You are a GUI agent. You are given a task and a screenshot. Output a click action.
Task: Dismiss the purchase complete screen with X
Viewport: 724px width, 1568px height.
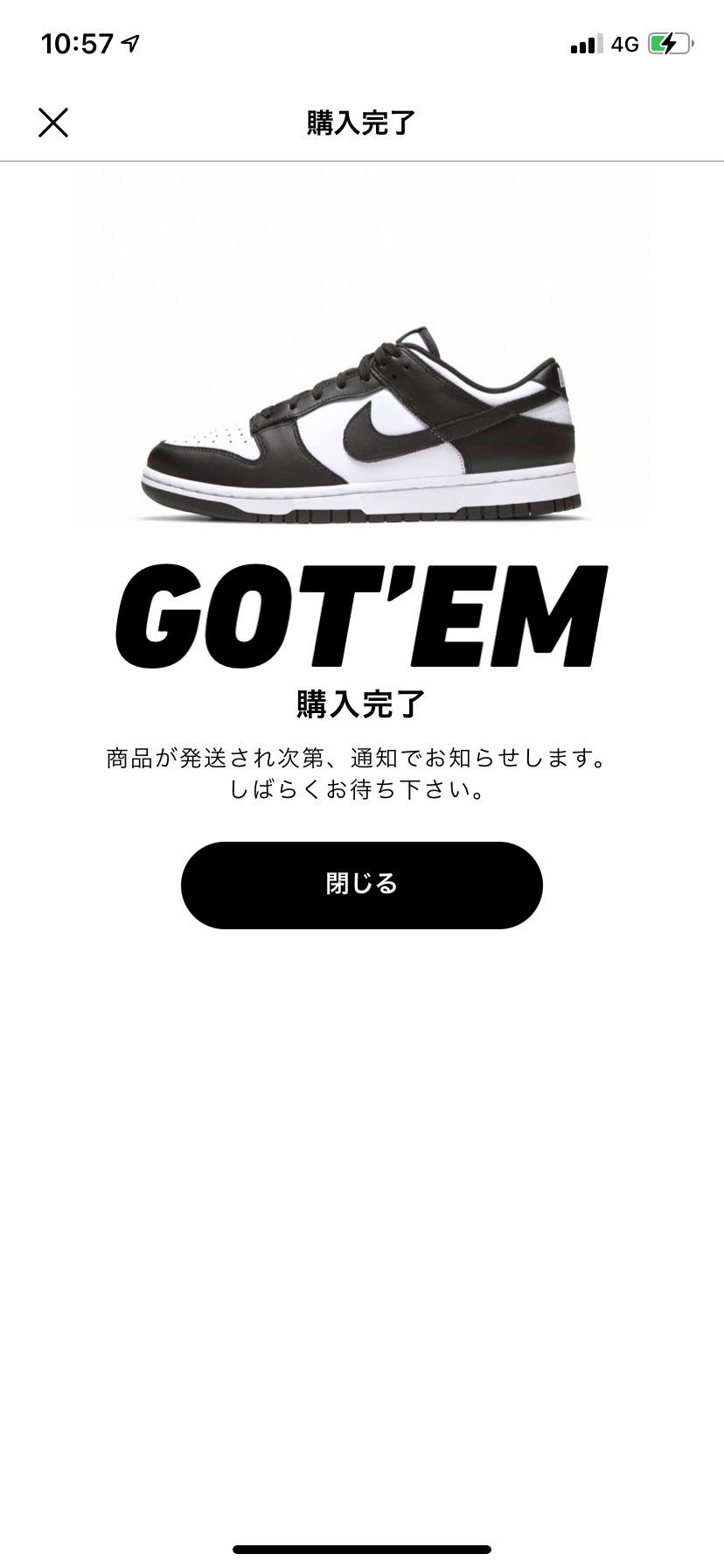(x=53, y=122)
